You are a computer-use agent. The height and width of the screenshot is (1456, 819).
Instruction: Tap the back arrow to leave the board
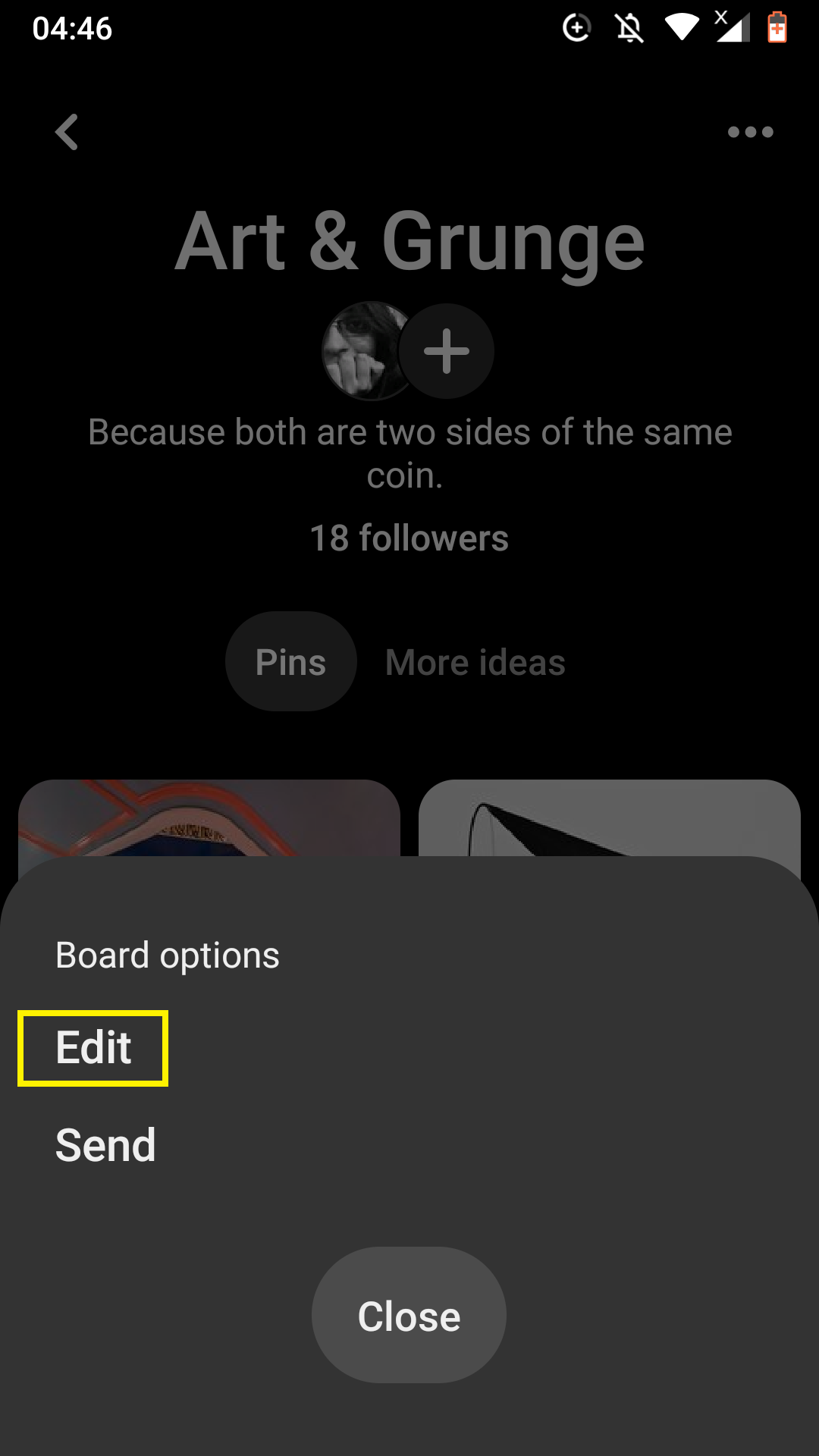(67, 132)
